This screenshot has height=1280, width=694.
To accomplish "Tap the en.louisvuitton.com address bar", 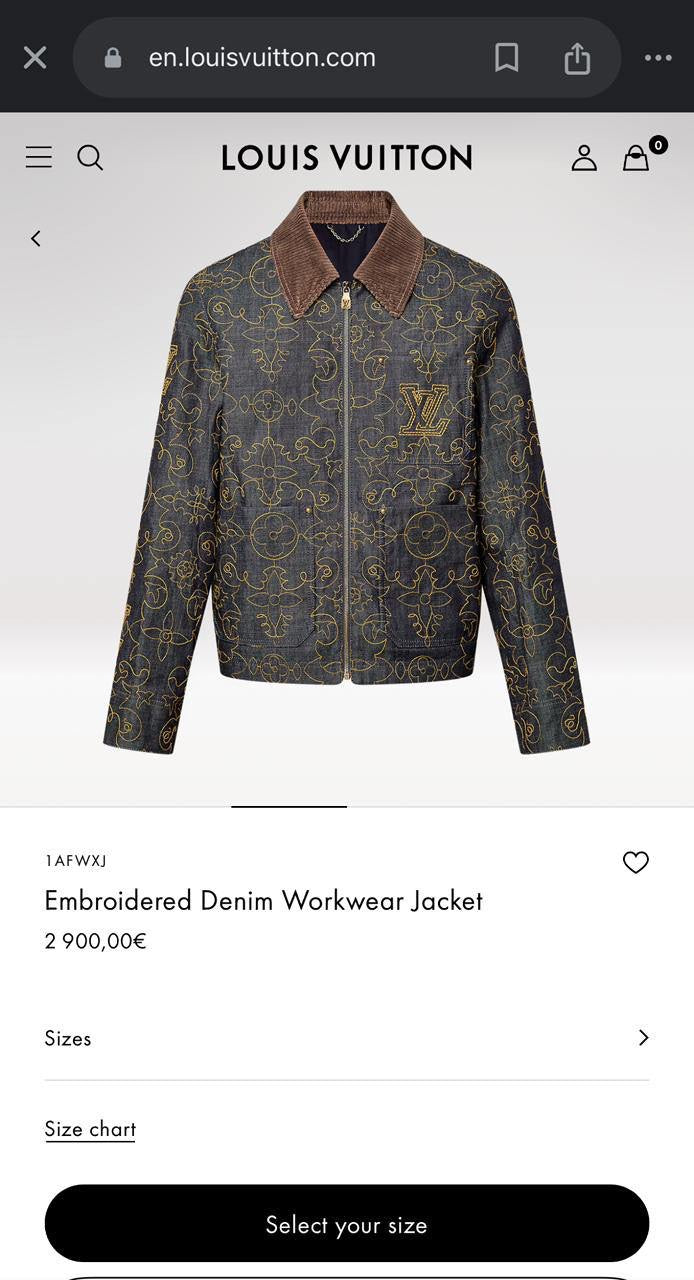I will point(262,58).
